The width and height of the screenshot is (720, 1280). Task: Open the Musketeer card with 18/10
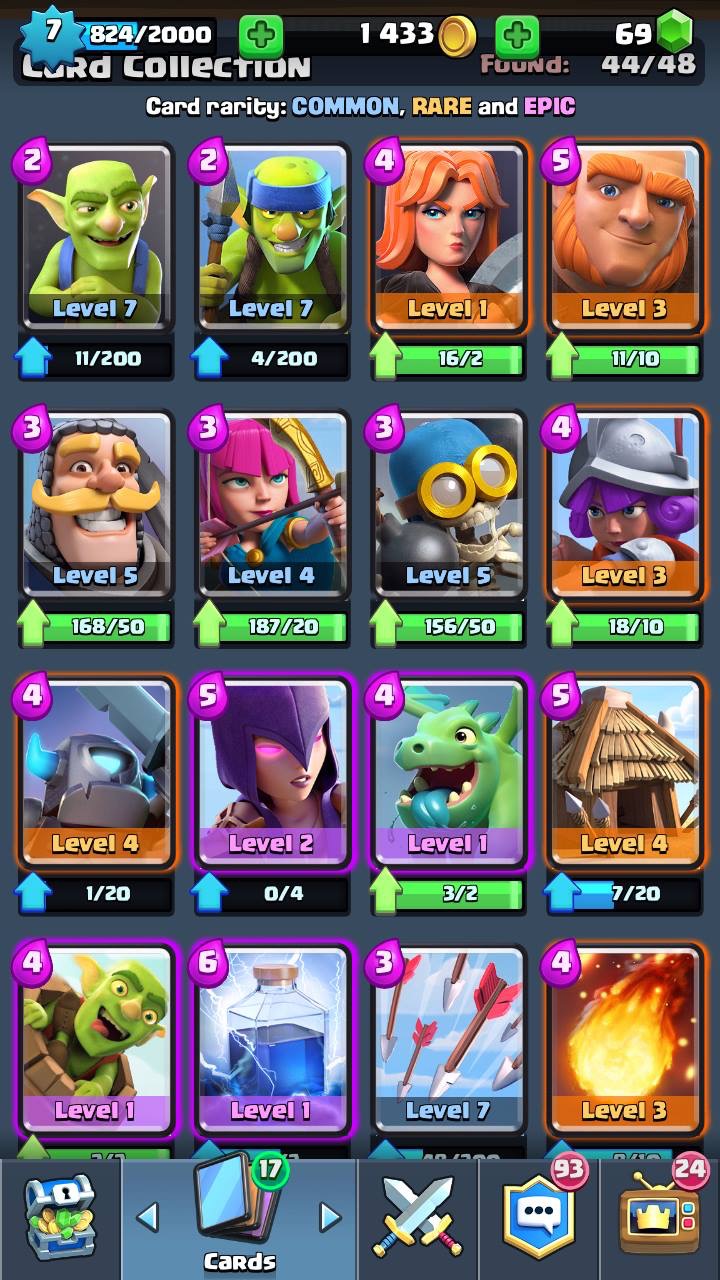(625, 506)
